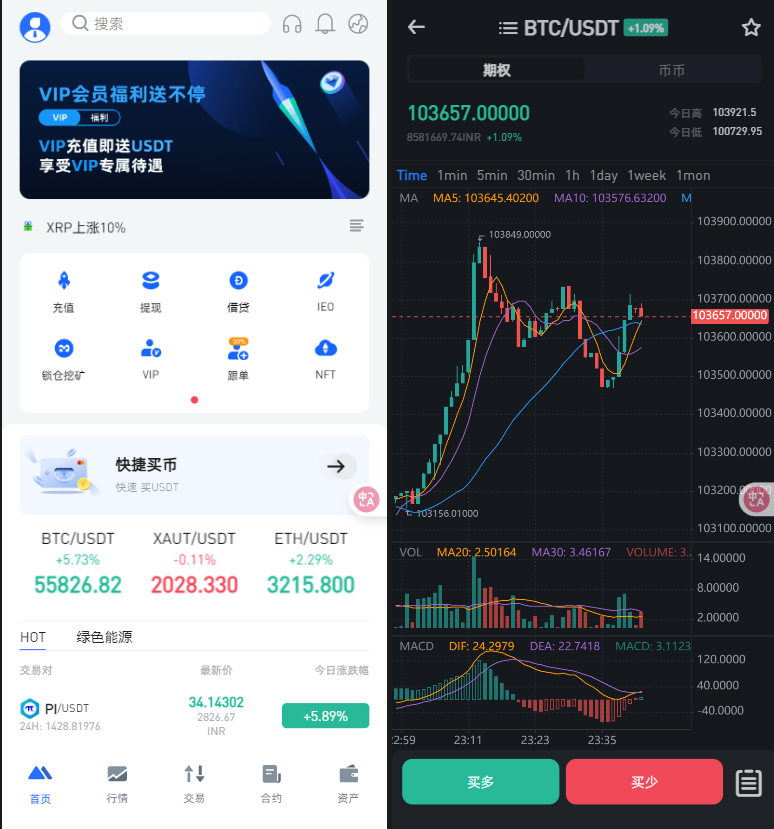The image size is (774, 829).
Task: Open the search box
Action: tap(165, 24)
